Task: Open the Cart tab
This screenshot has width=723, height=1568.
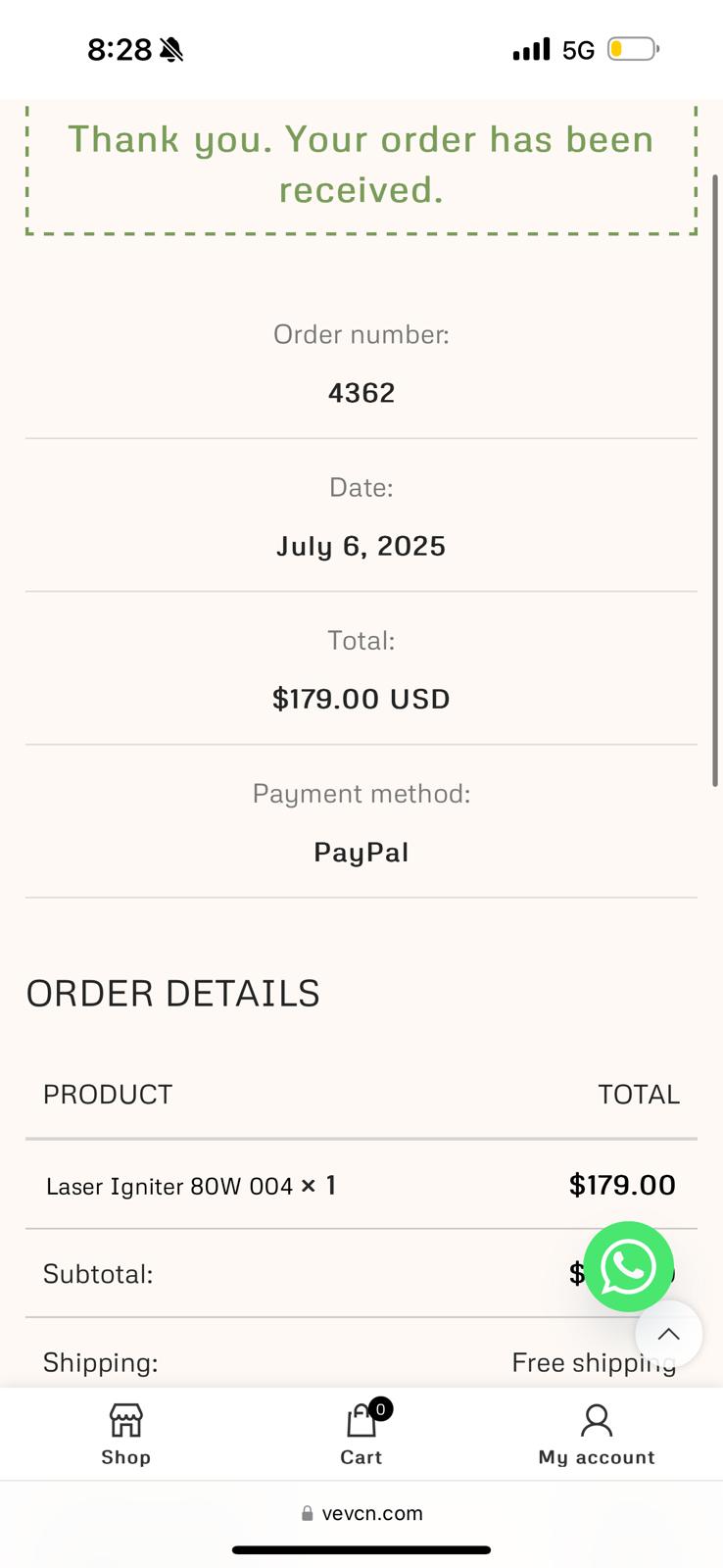Action: pyautogui.click(x=361, y=1434)
